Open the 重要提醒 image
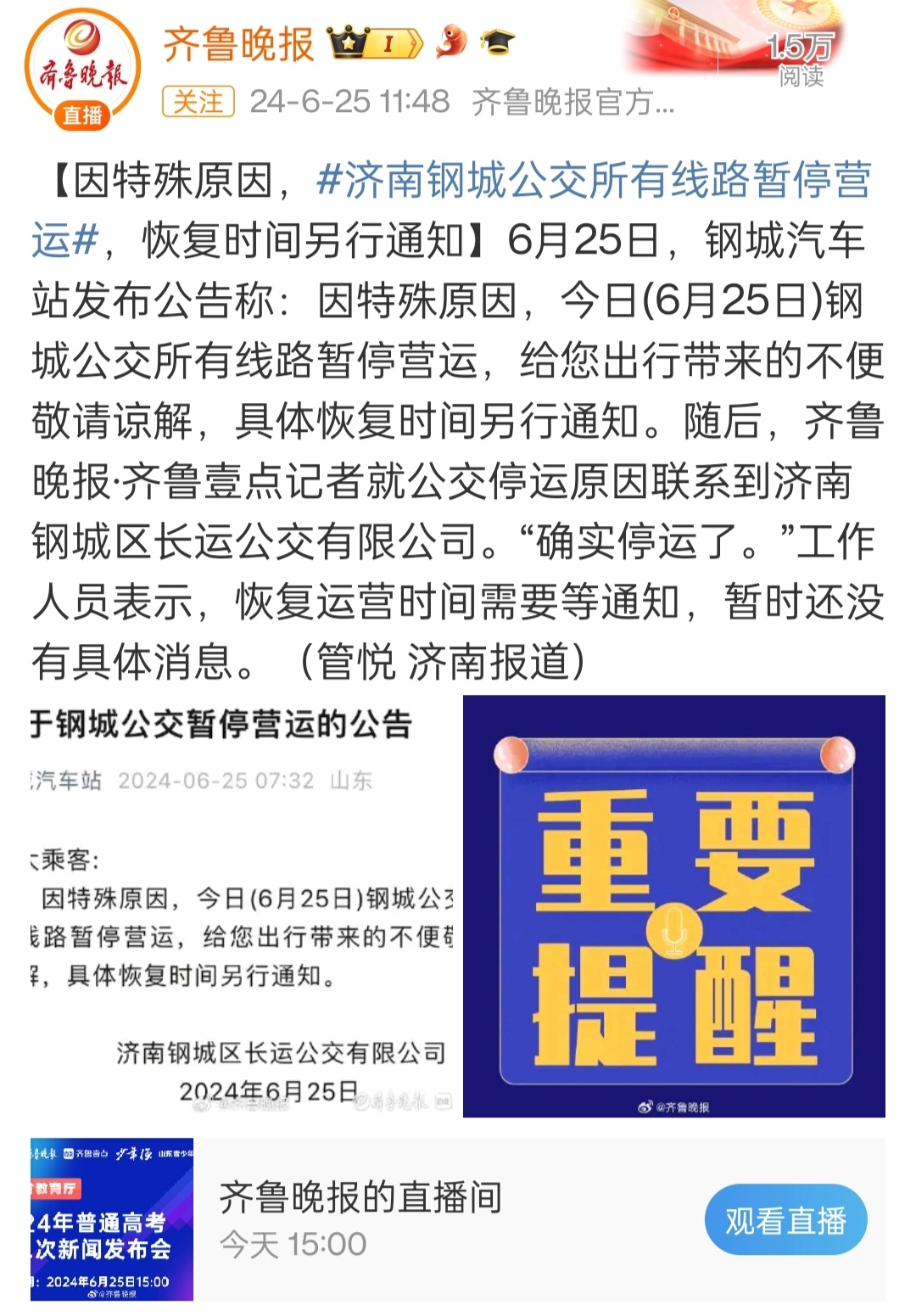The width and height of the screenshot is (916, 1316). point(673,905)
